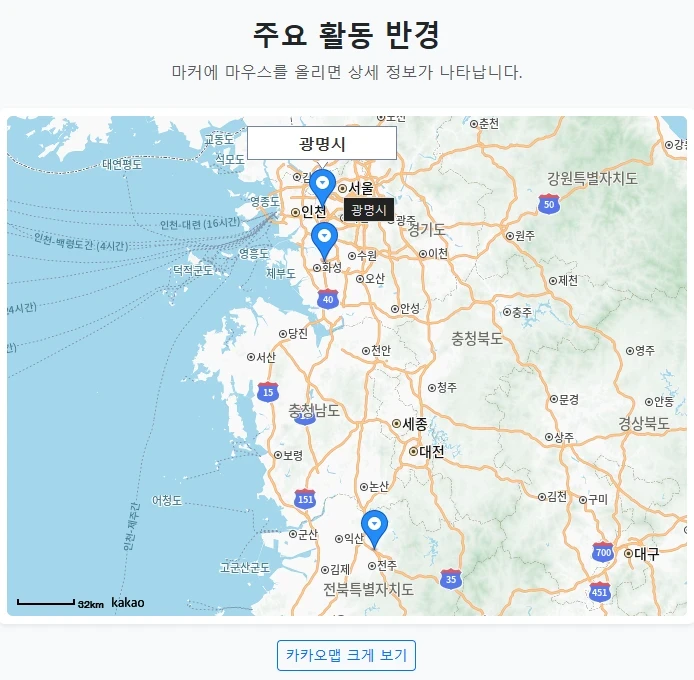
Task: Tap the map marker near 전주
Action: (374, 526)
